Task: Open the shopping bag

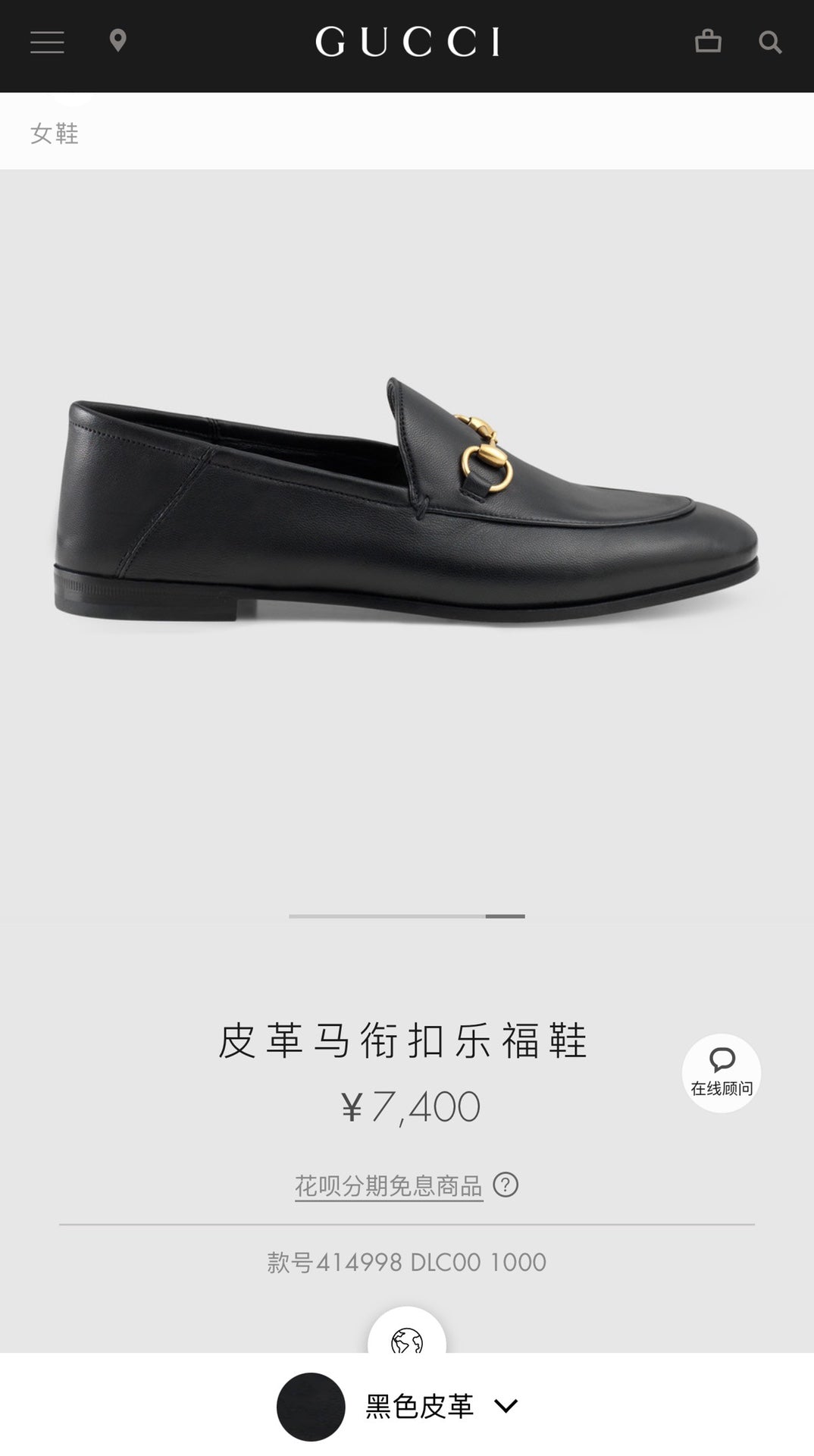Action: point(708,41)
